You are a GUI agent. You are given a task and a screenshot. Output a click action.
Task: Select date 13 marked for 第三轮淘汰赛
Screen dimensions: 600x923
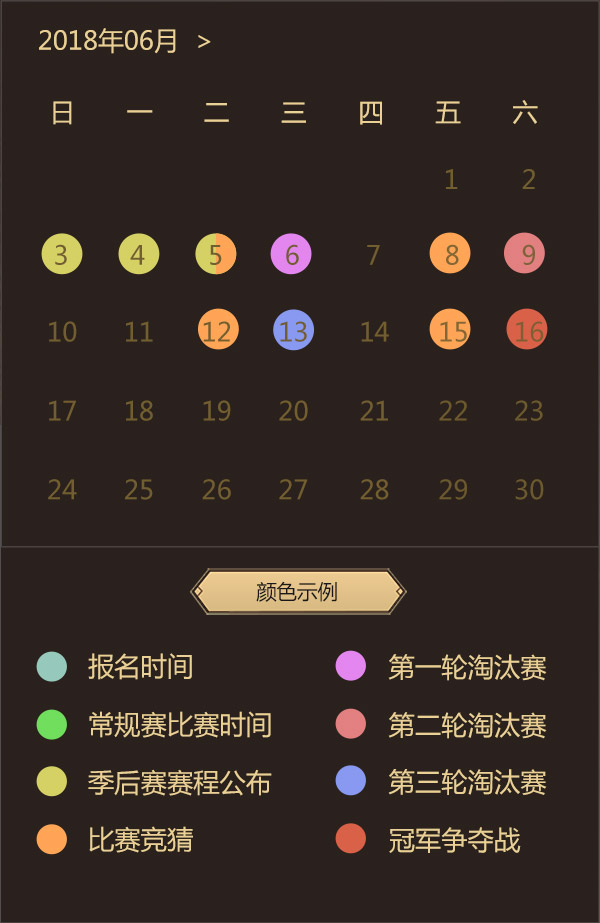[x=294, y=331]
